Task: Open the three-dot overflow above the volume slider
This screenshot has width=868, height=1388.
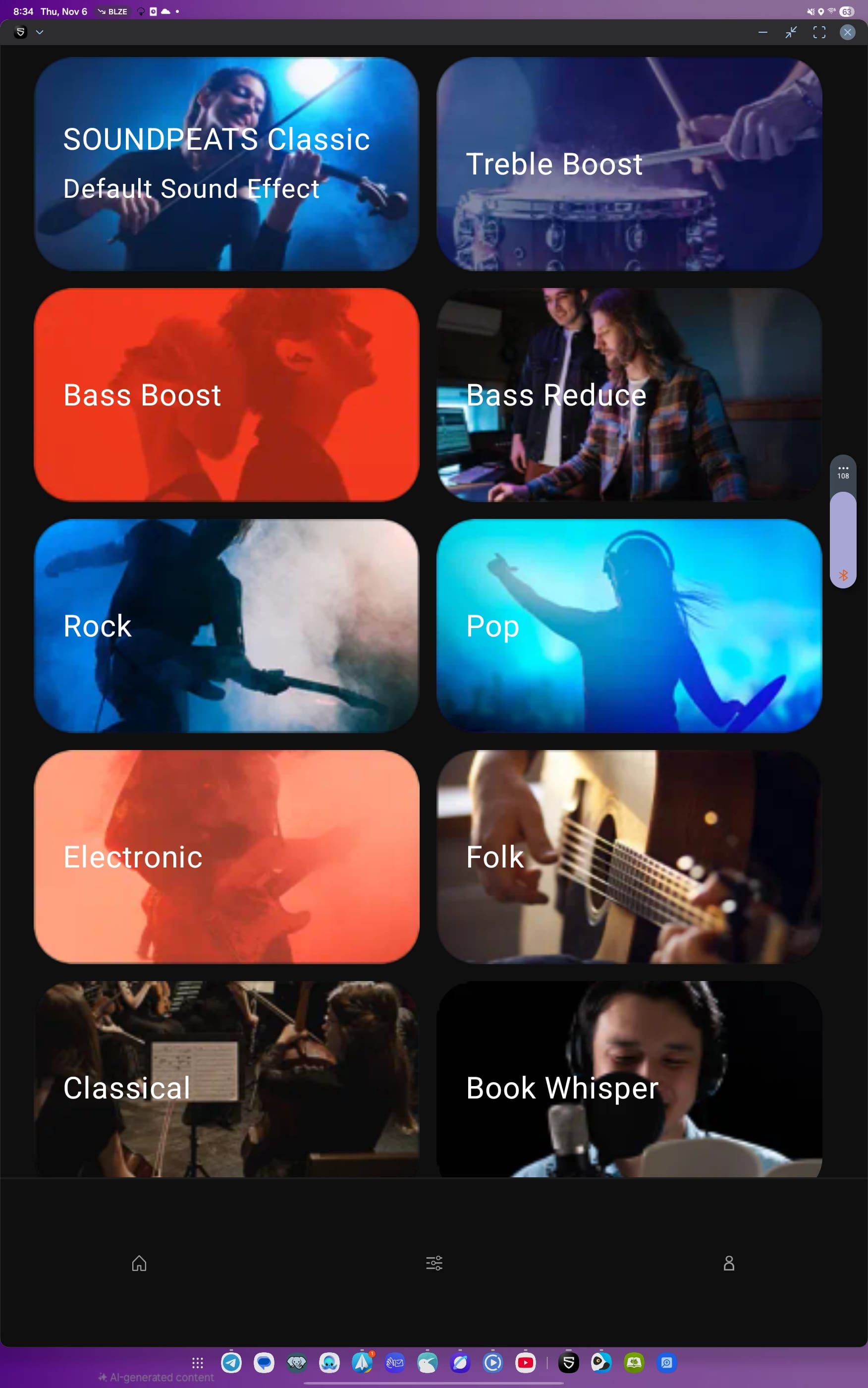Action: 843,468
